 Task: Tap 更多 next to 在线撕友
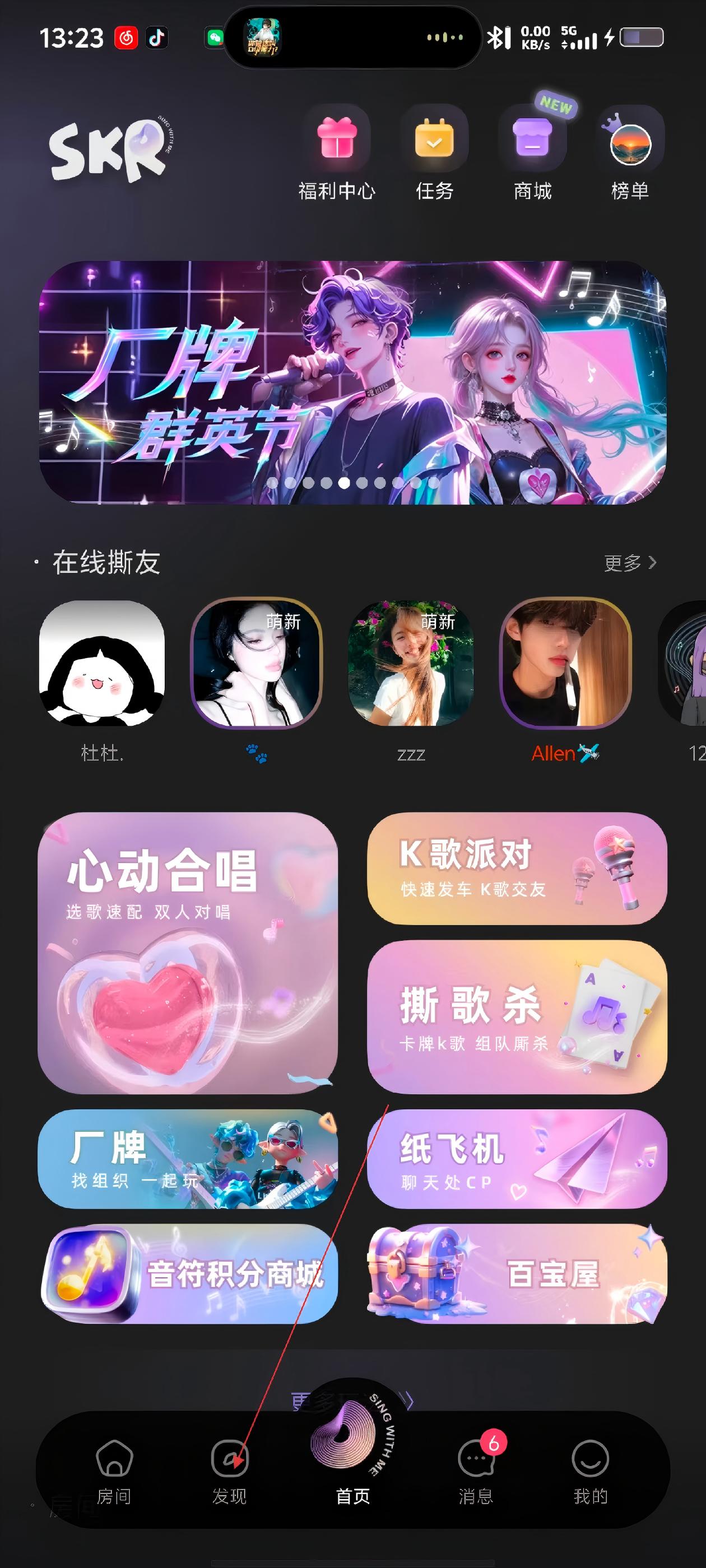tap(629, 563)
